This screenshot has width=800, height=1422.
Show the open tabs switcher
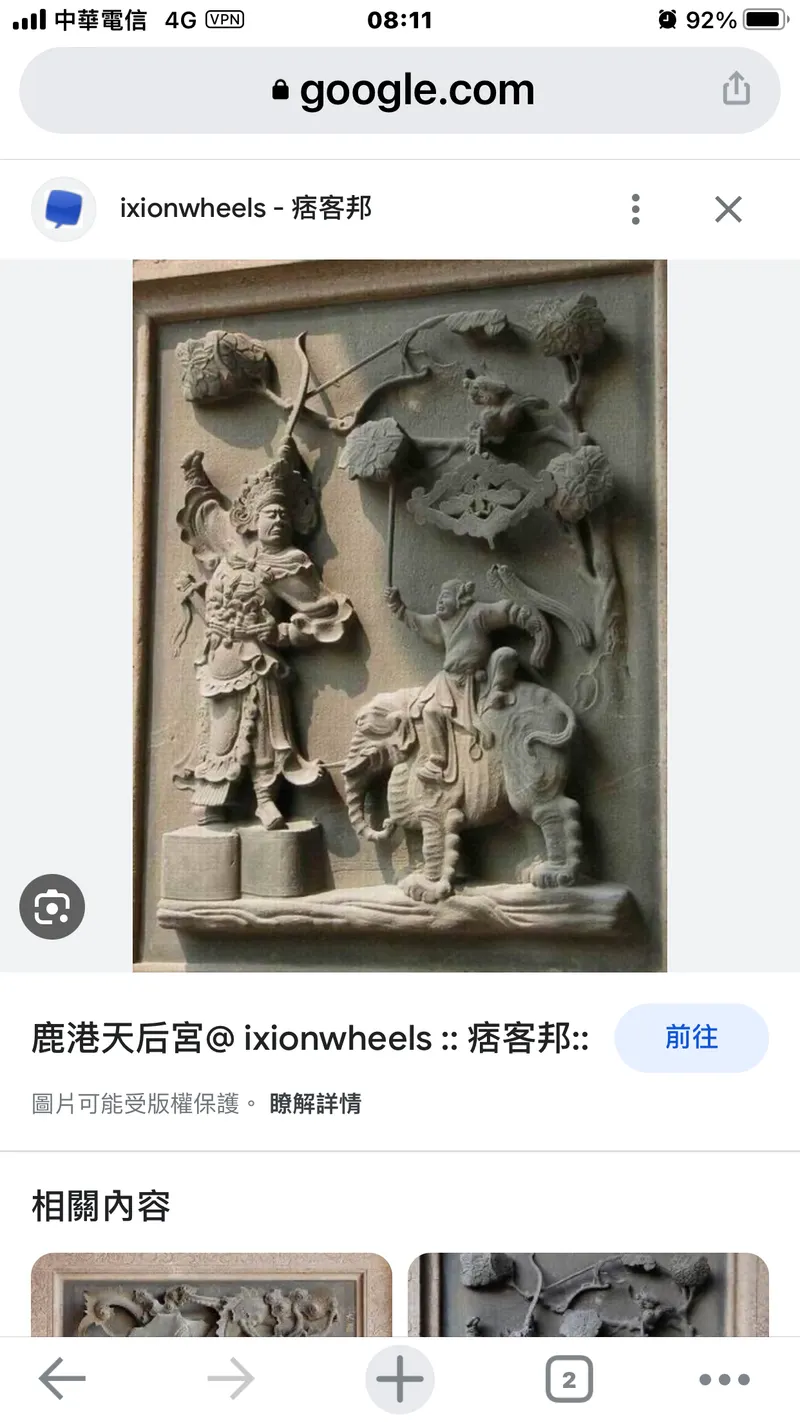click(x=569, y=1380)
